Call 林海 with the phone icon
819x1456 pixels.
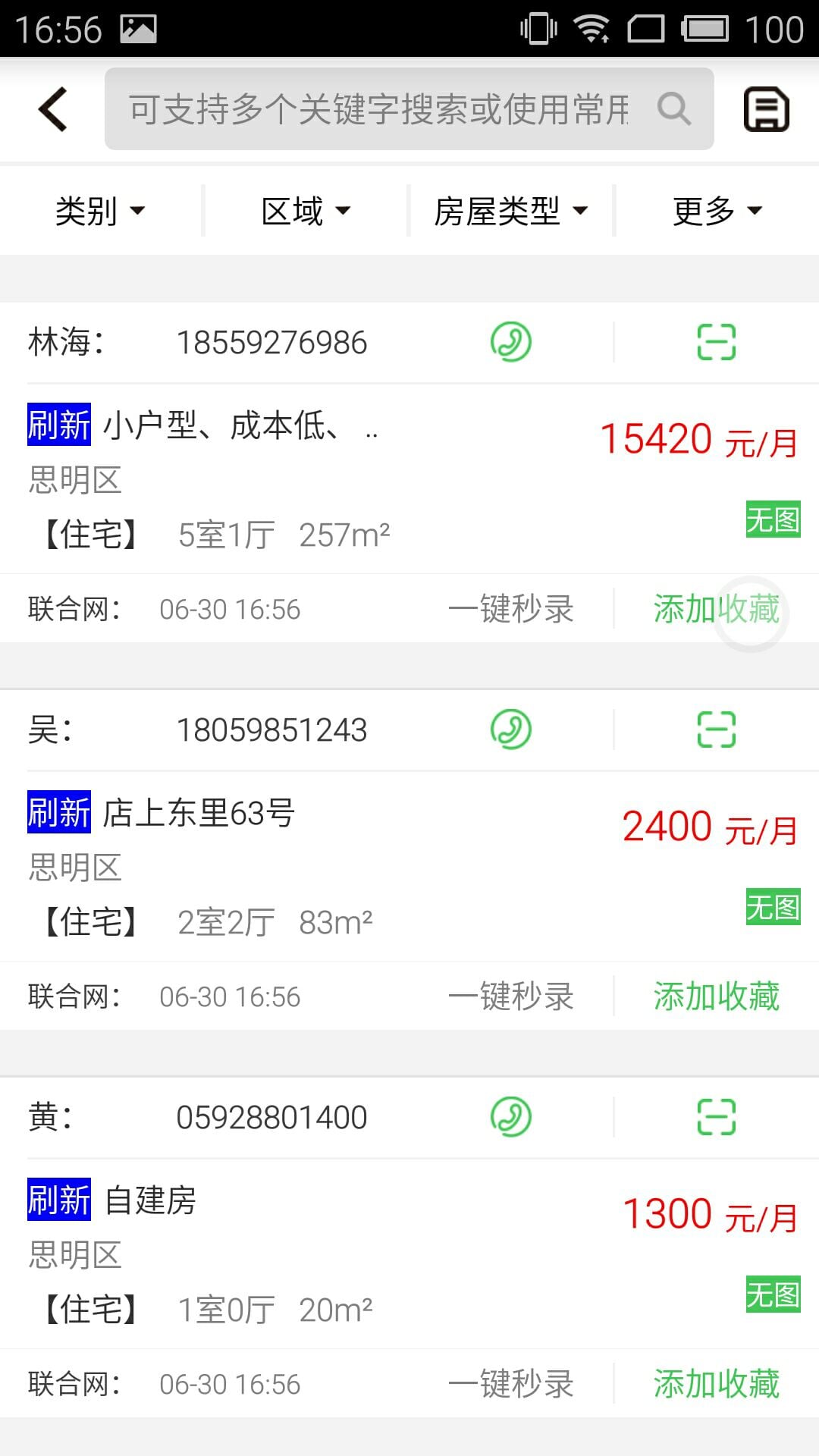click(x=511, y=342)
